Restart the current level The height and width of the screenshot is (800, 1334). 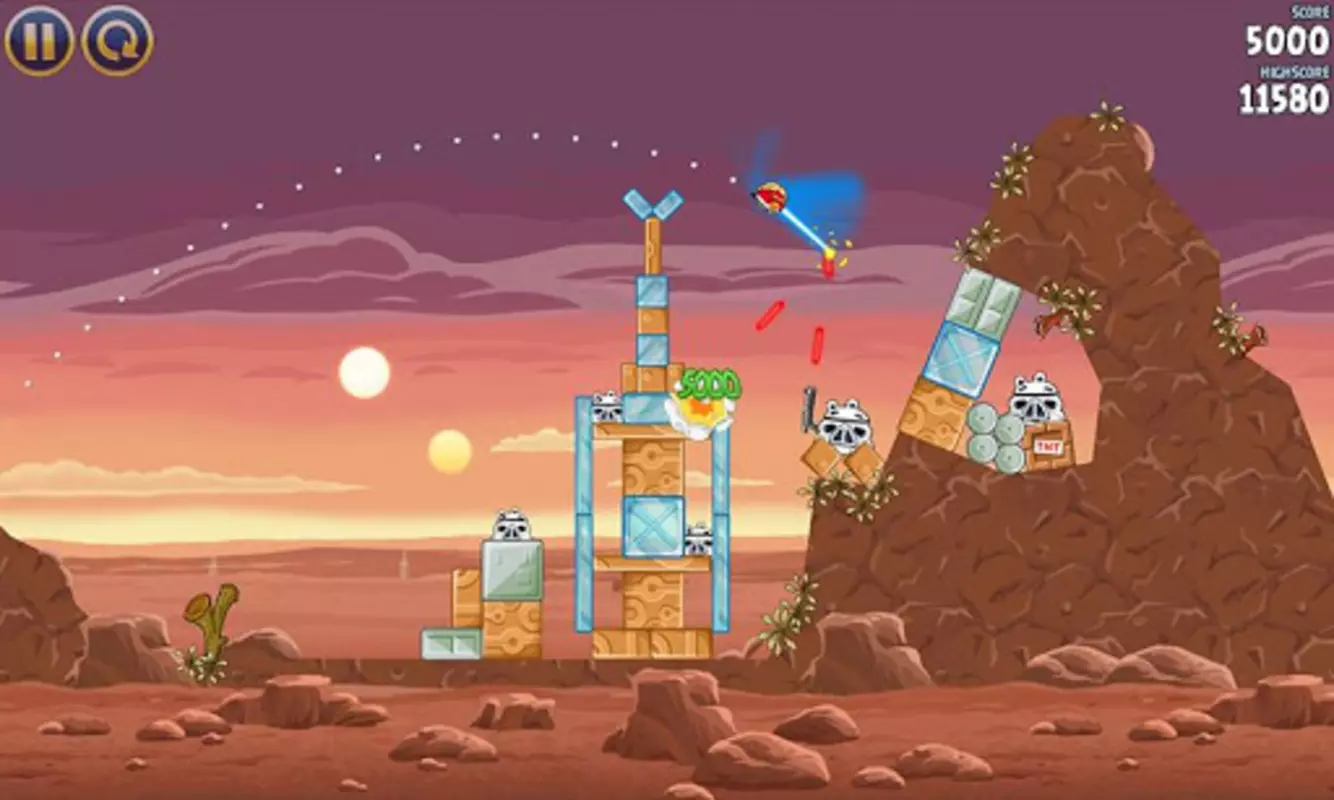pyautogui.click(x=117, y=41)
